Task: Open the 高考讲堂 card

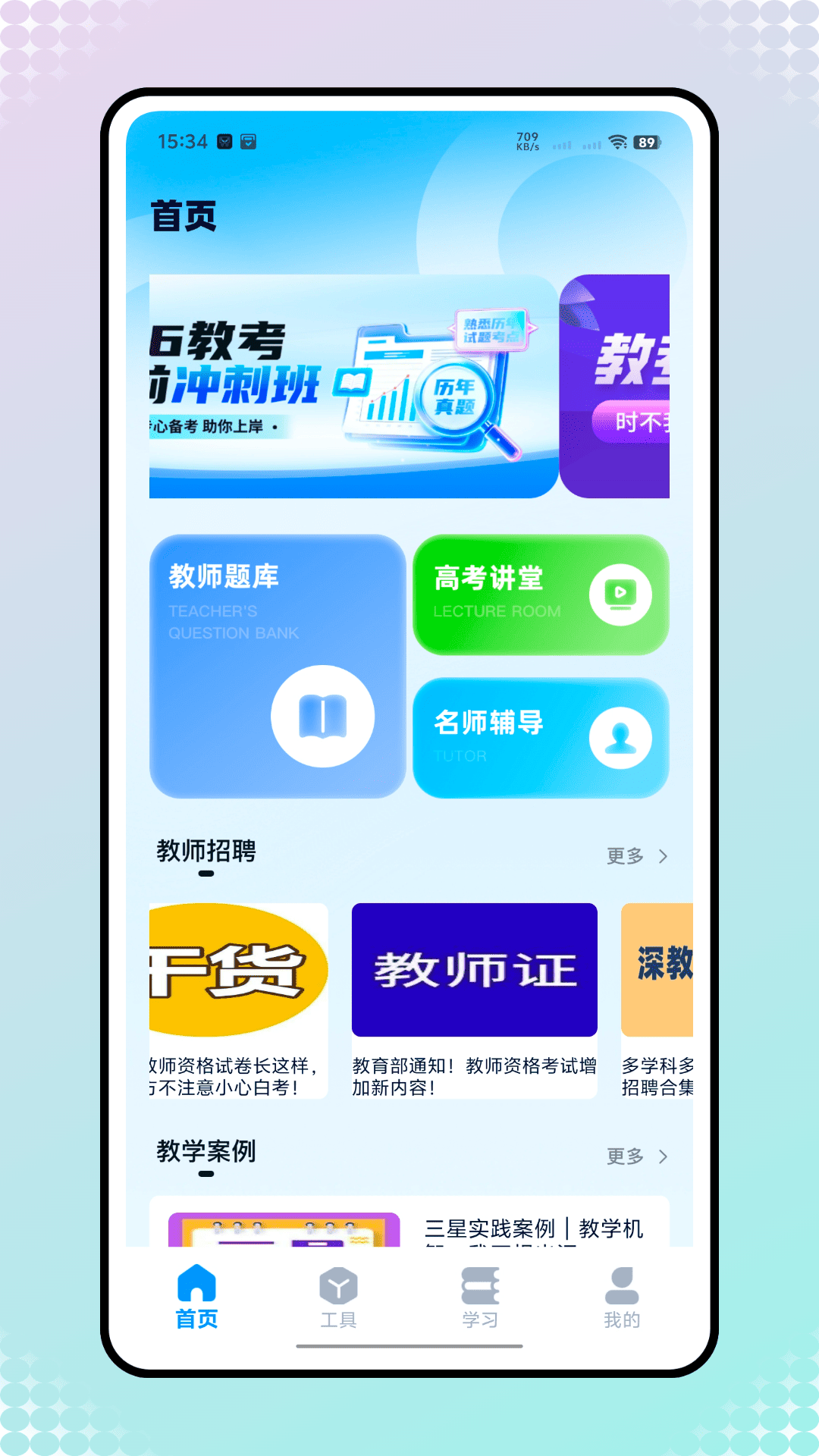Action: click(x=541, y=595)
